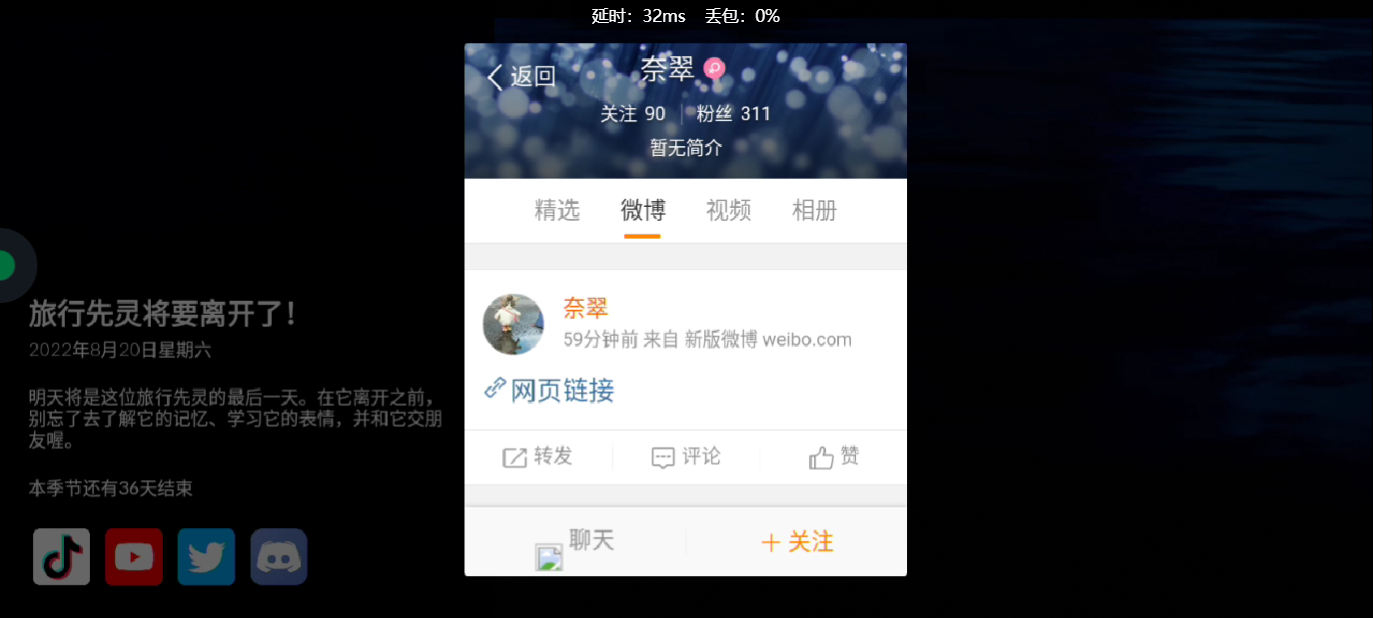The height and width of the screenshot is (618, 1373).
Task: Switch to the 精选 tab
Action: tap(557, 210)
